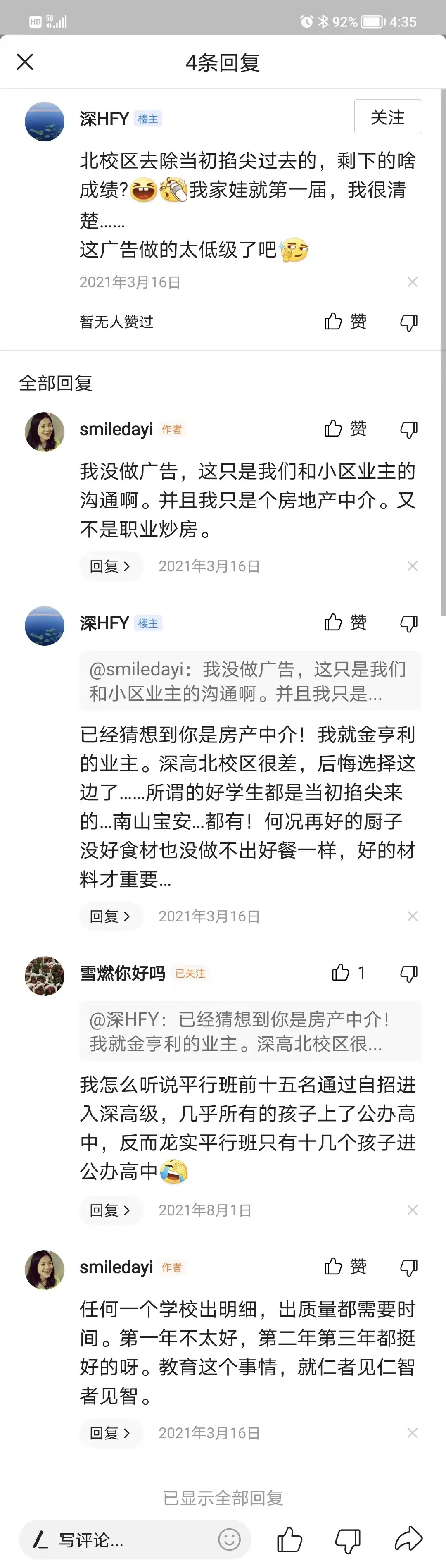Like 深HFY's top comment about 北校区
Screen dimensions: 446x1568
(344, 321)
